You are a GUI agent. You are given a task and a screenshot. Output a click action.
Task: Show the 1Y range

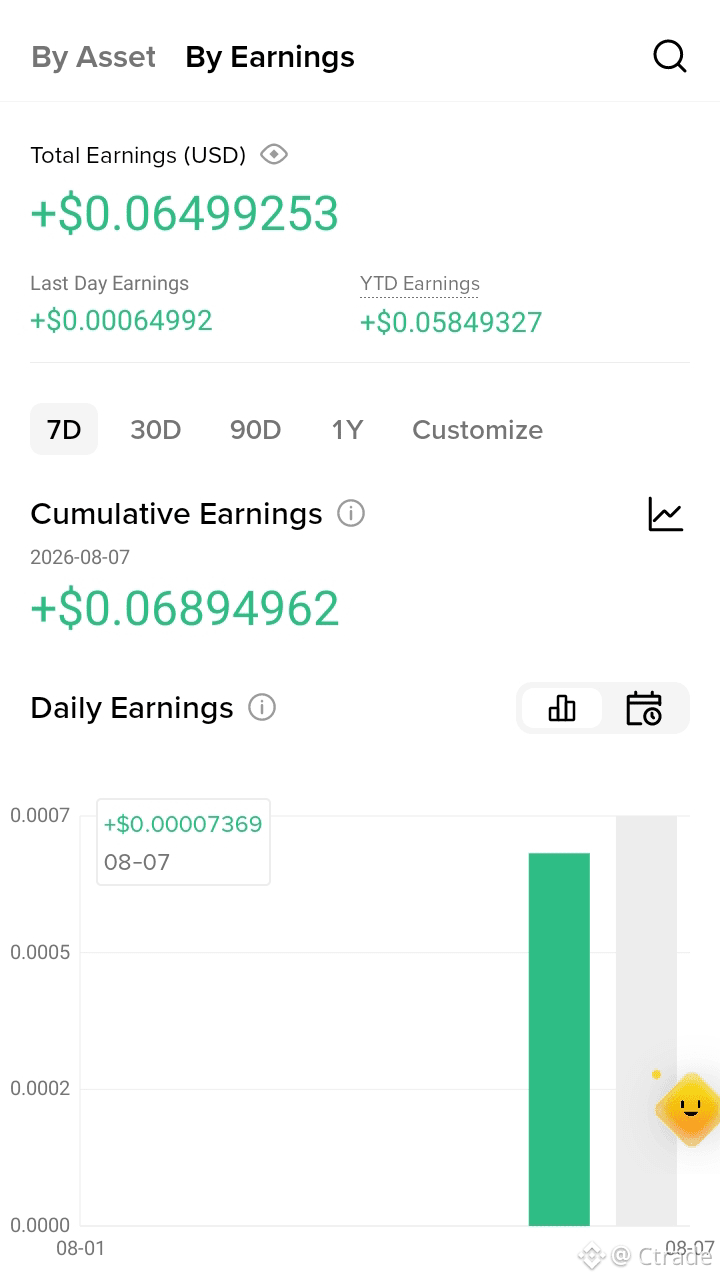[x=347, y=430]
